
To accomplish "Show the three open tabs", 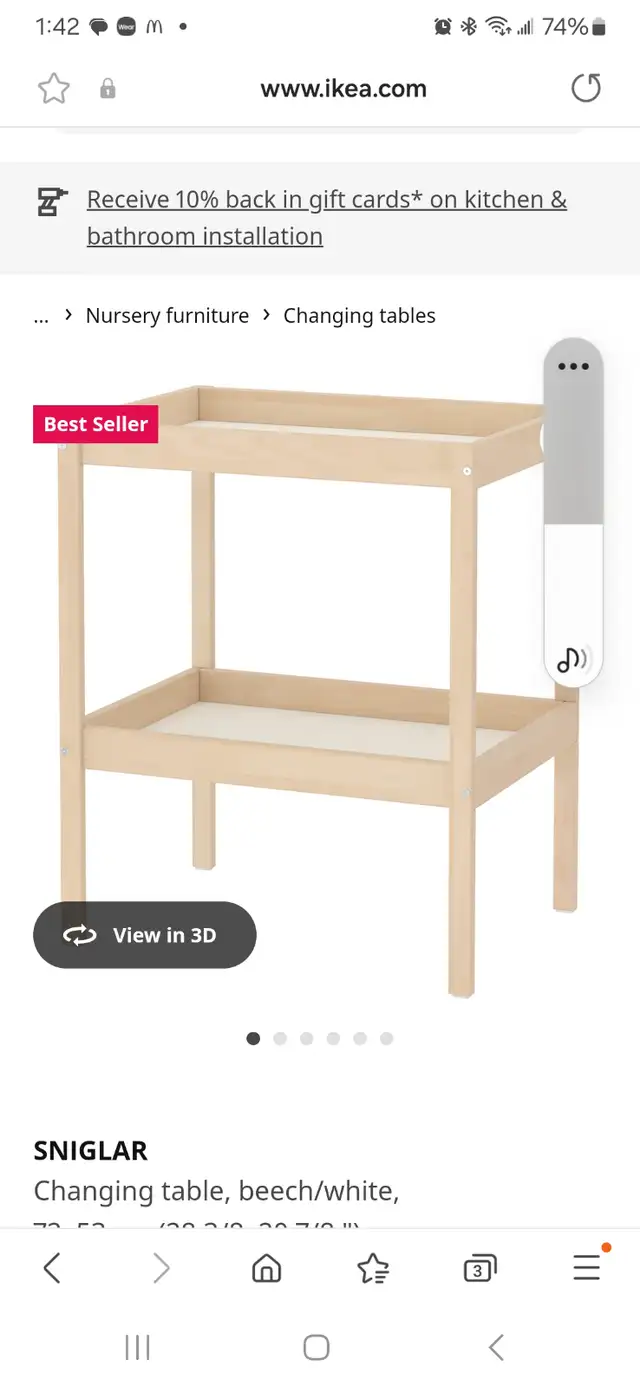I will point(480,1269).
